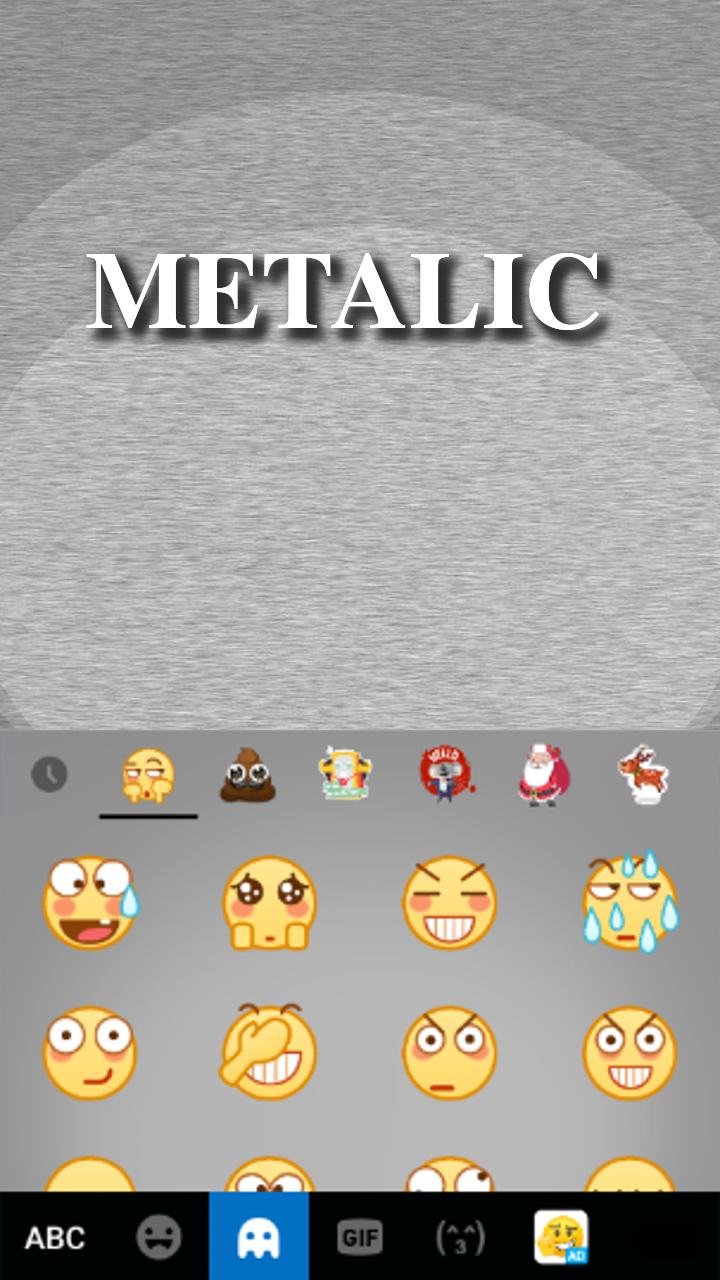Open the Santa Claus sticker pack
Screen dimensions: 720x1280
pyautogui.click(x=543, y=774)
